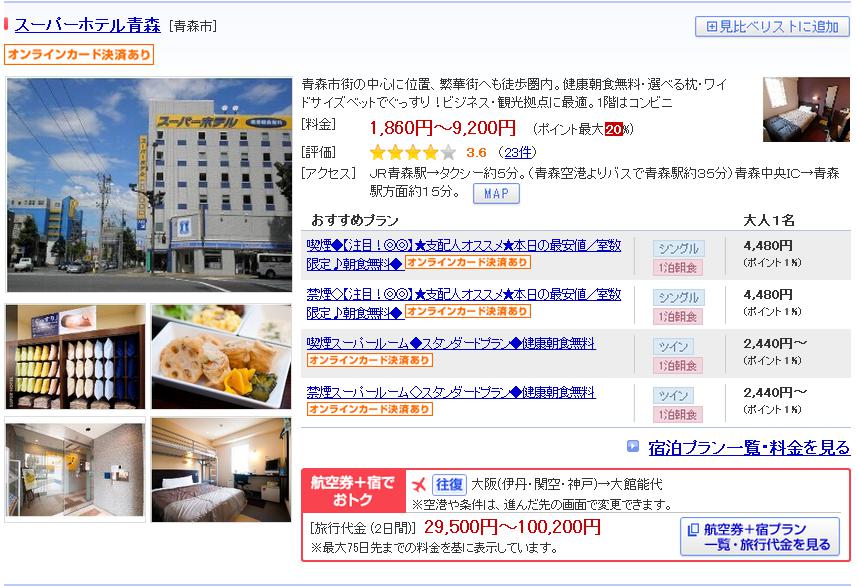
Task: Open 禁煙スーパールーム standard plan
Action: 450,392
